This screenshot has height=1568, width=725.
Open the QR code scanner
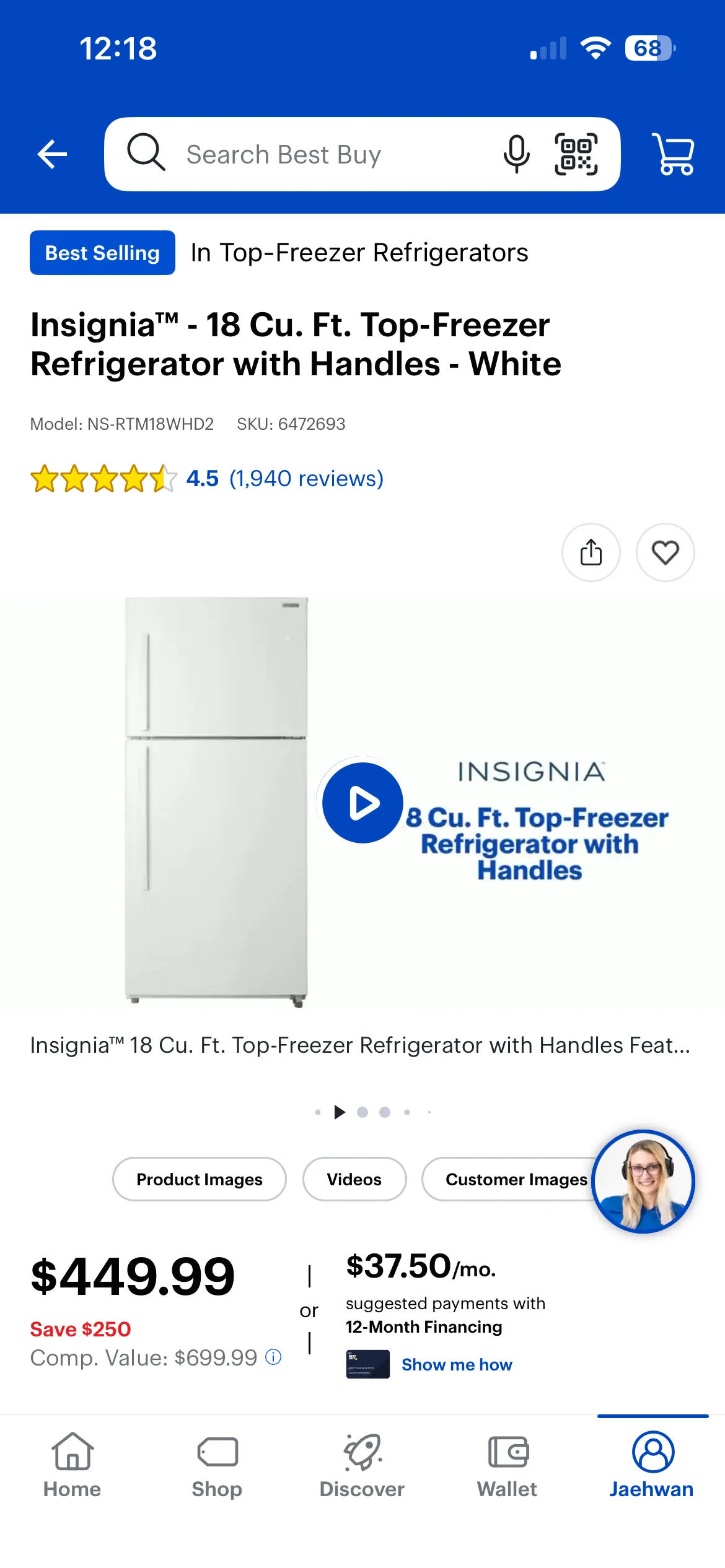click(x=576, y=154)
